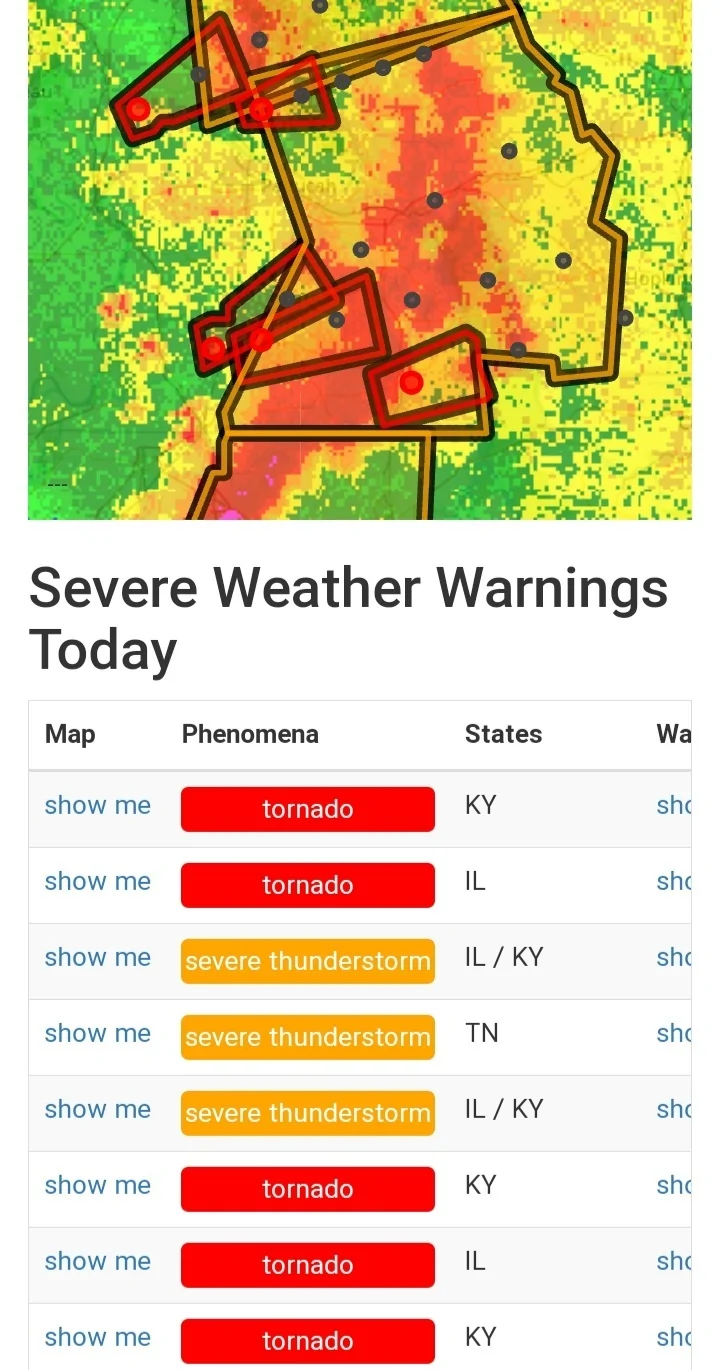Show the TN severe thunderstorm on map
Image resolution: width=720 pixels, height=1370 pixels.
pyautogui.click(x=97, y=1034)
